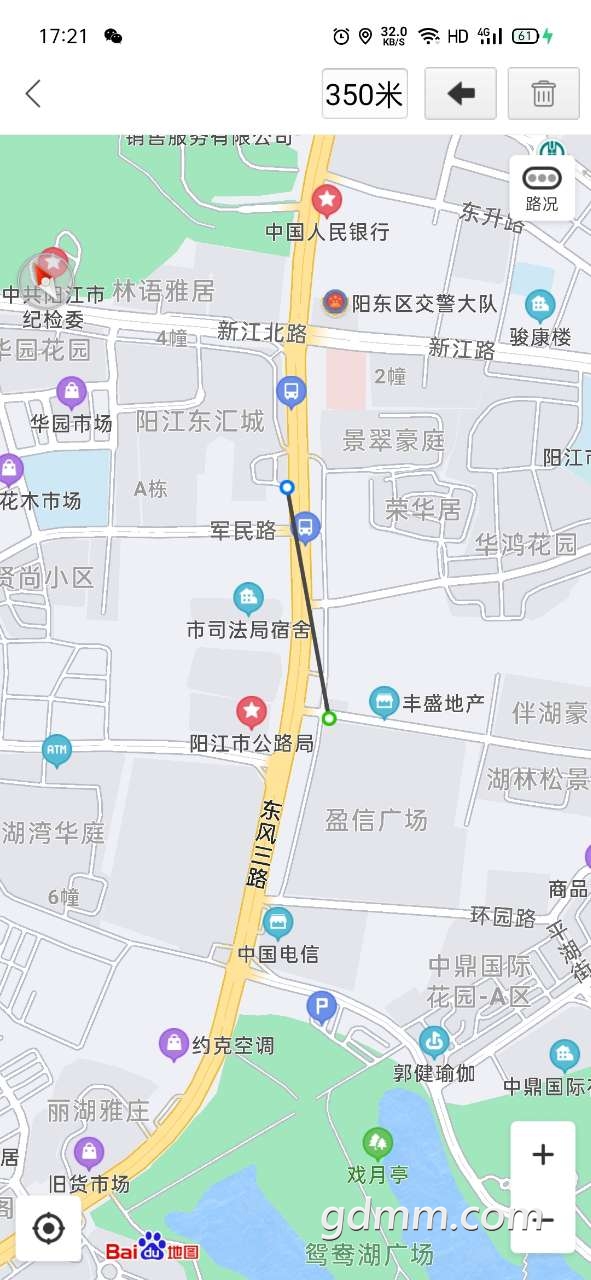Select the 中国人民银行 map marker

click(x=326, y=202)
